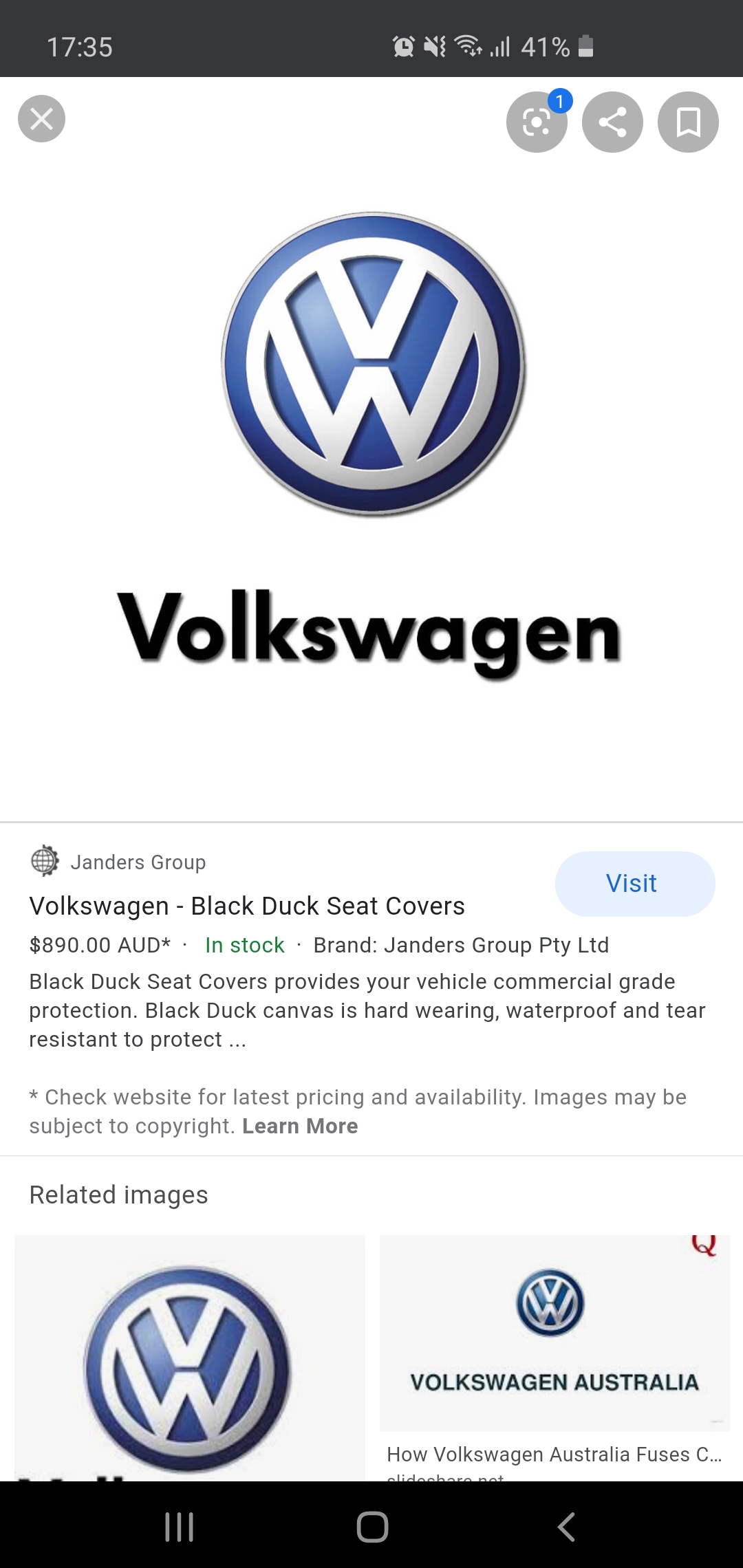Share this image
Screen dimensions: 743x1568
coord(612,122)
